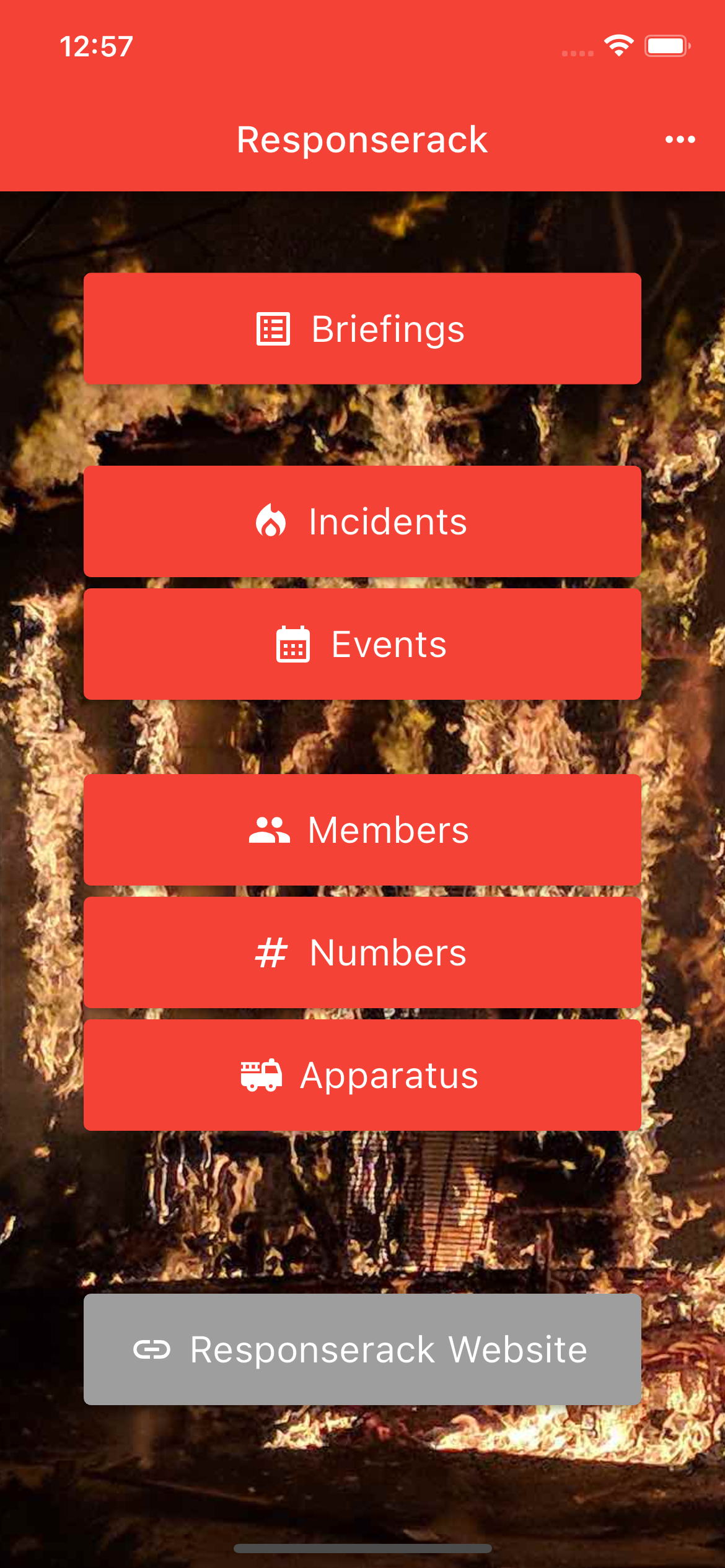
Task: Tap the Responserack title in the header
Action: pyautogui.click(x=362, y=139)
